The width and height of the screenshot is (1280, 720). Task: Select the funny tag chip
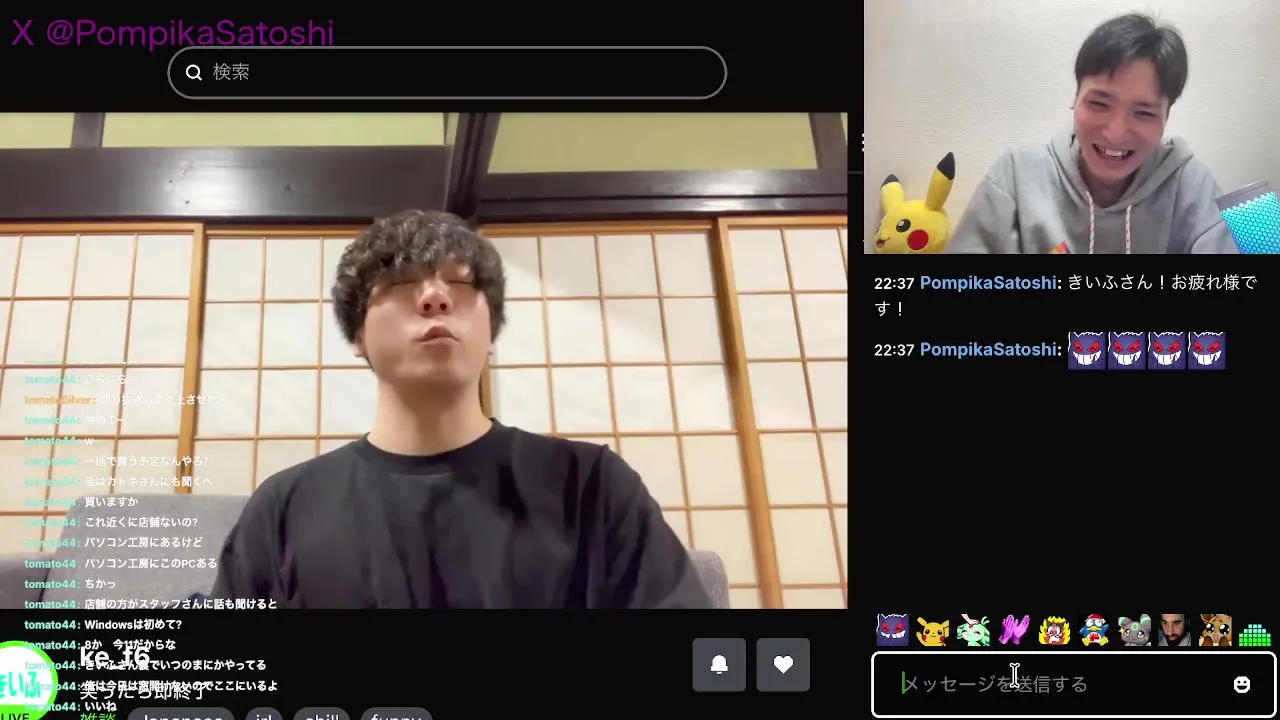click(x=396, y=716)
